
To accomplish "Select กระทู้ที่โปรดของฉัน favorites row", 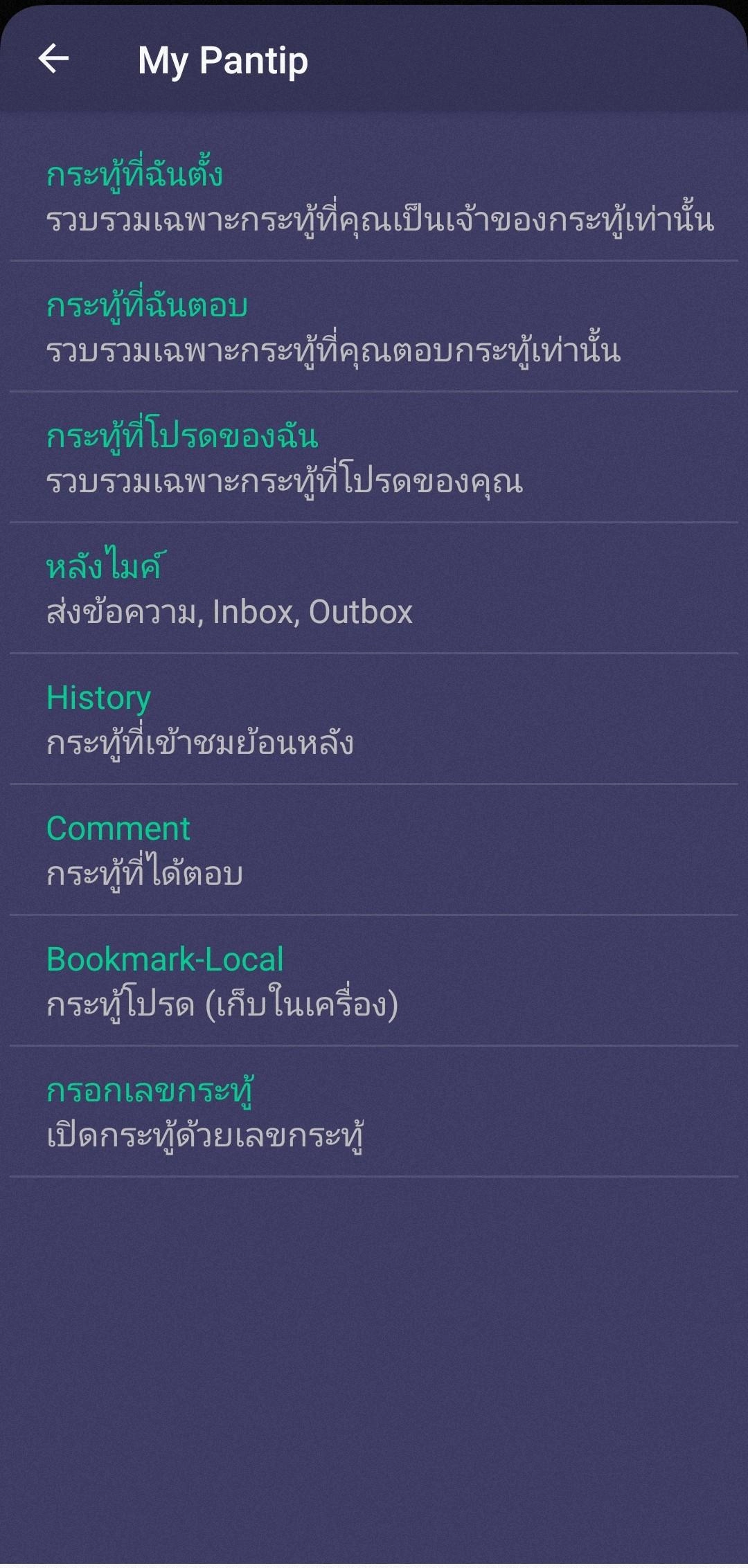I will (x=374, y=458).
